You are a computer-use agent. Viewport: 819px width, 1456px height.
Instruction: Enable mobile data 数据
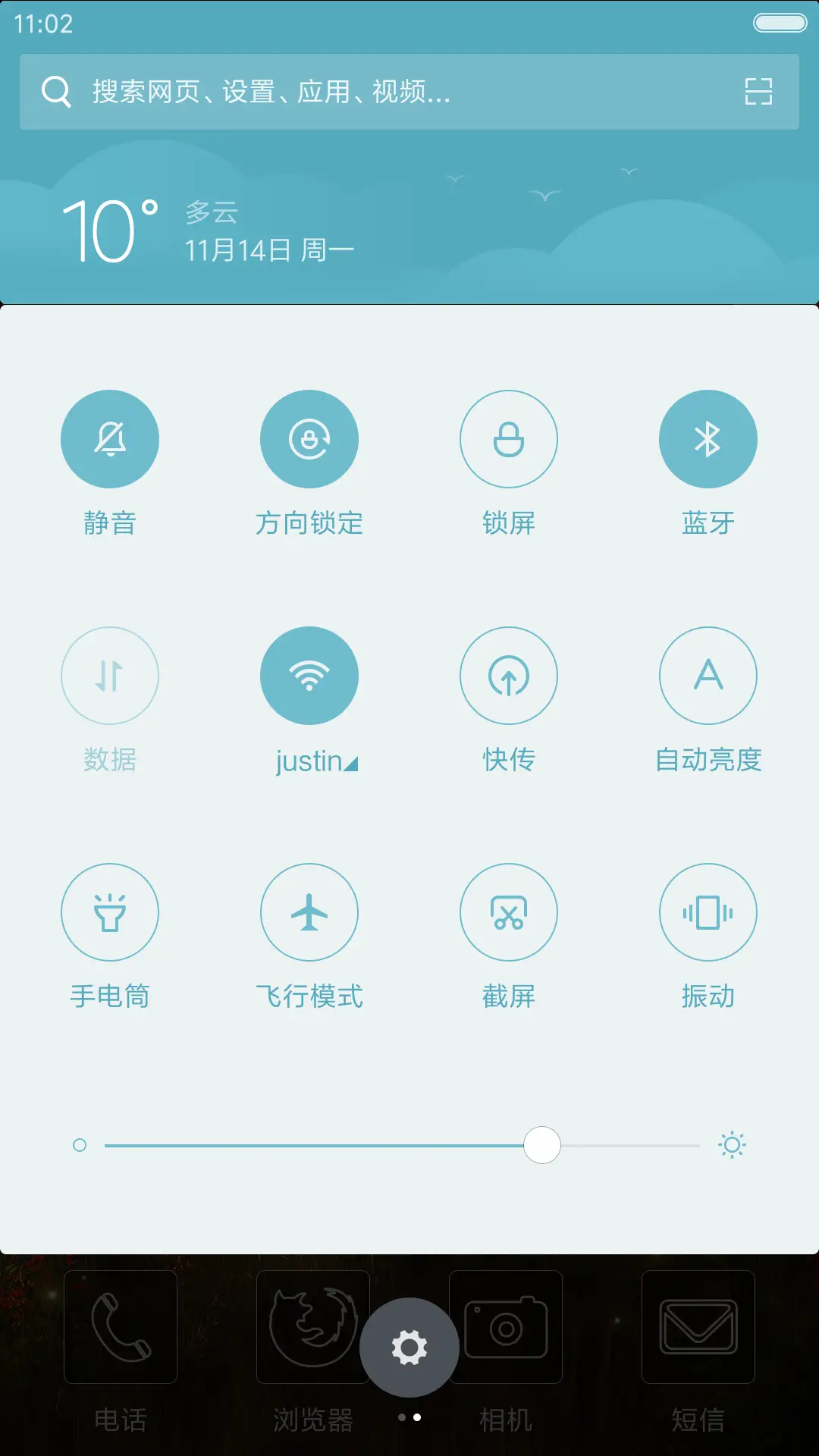110,675
